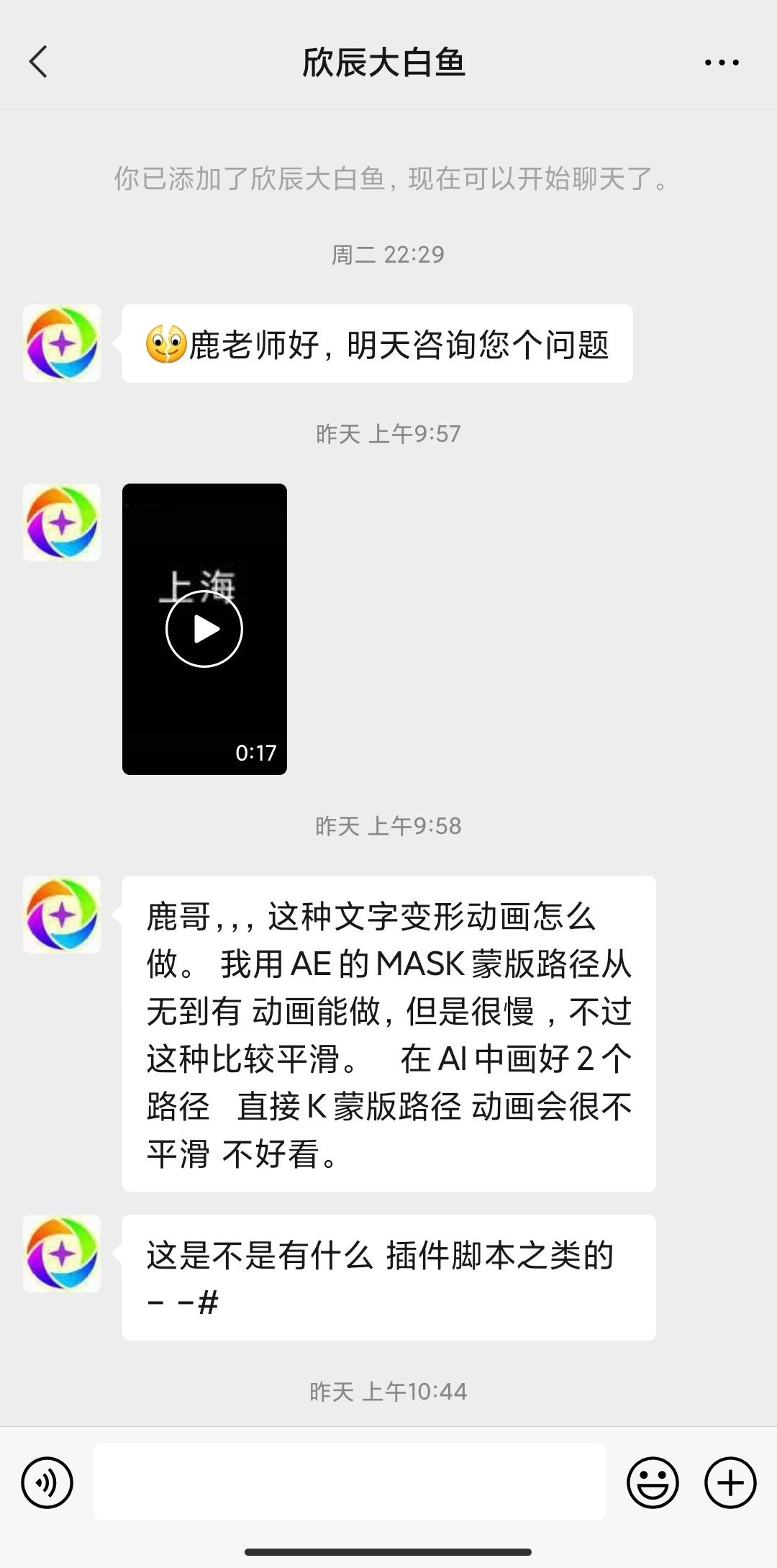
Task: Tap the avatar next to the greeting message
Action: pos(61,343)
